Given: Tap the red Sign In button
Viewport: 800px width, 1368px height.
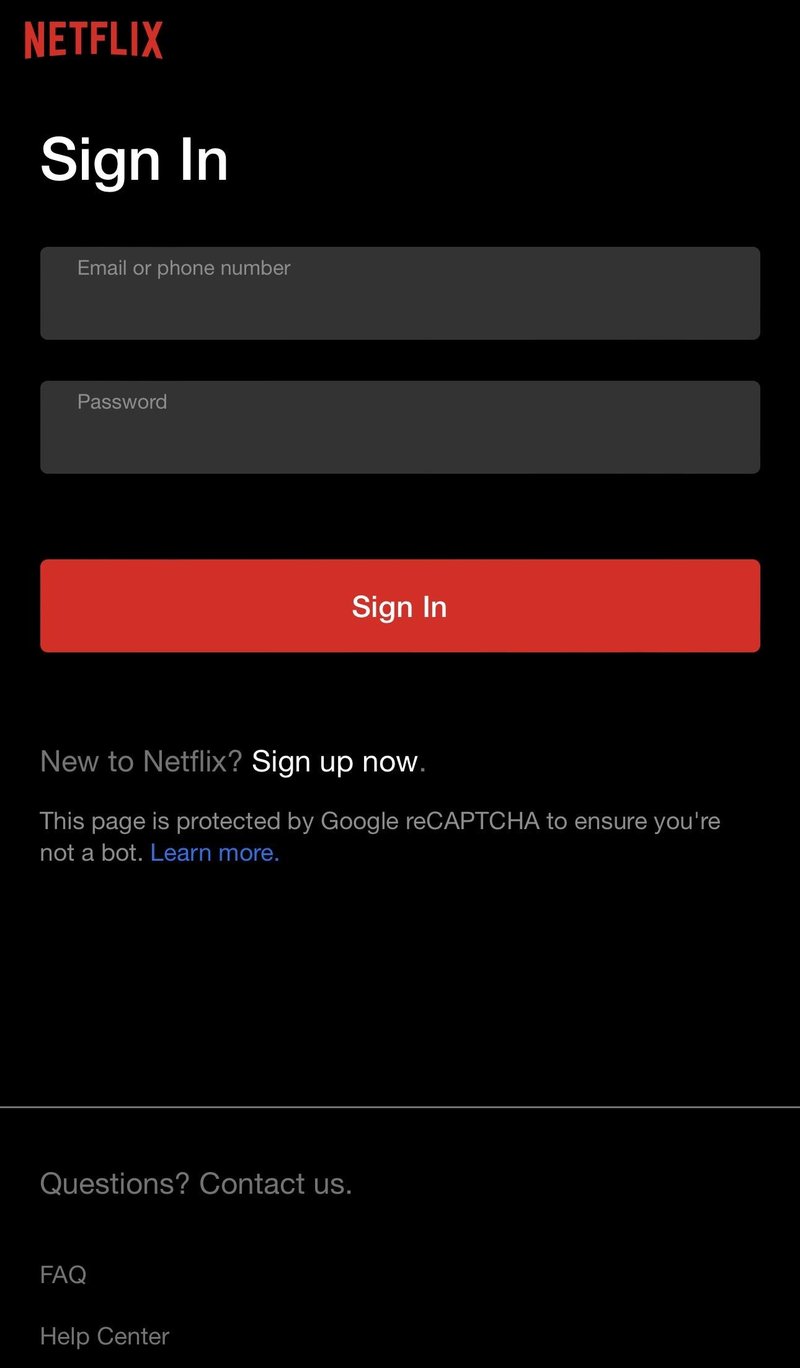Looking at the screenshot, I should 400,606.
